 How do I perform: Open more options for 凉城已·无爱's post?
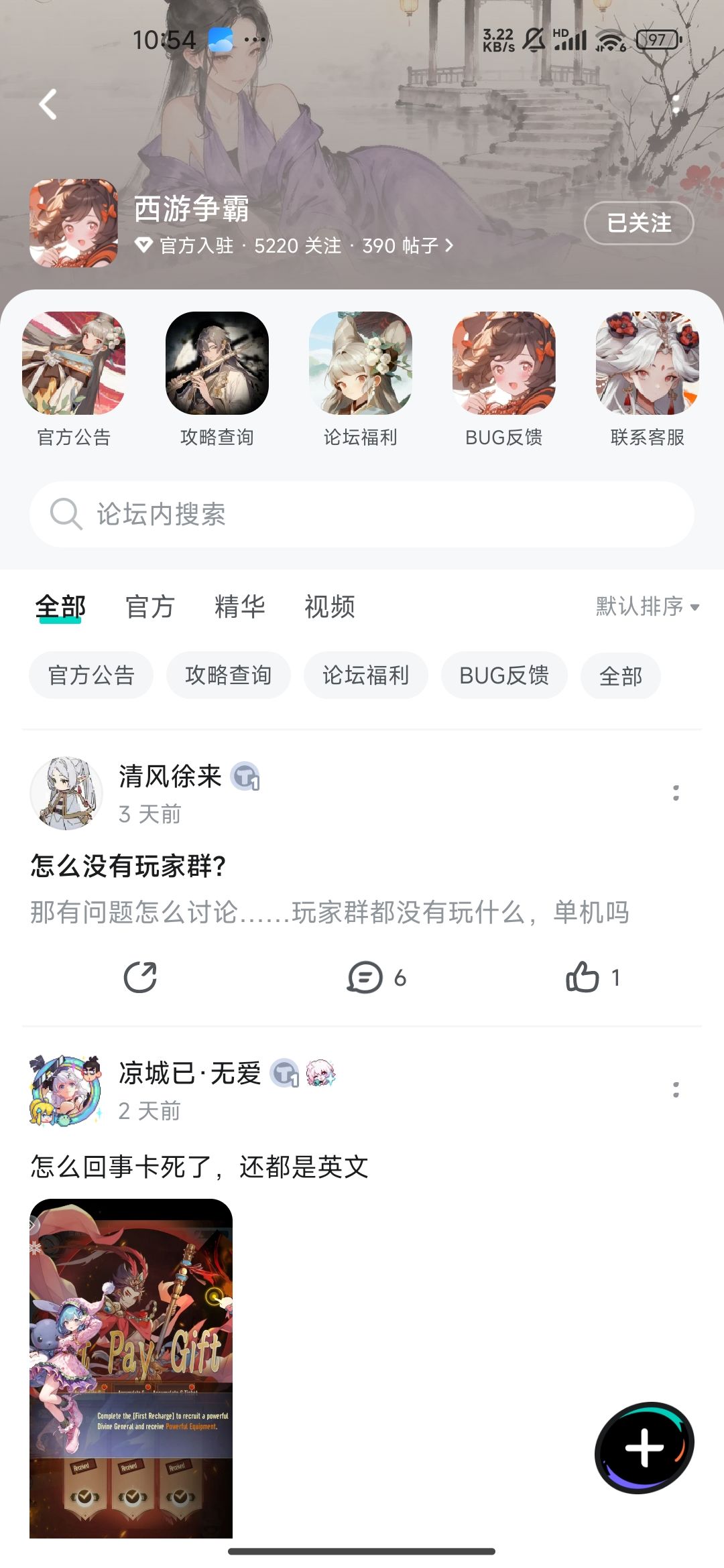point(676,1090)
